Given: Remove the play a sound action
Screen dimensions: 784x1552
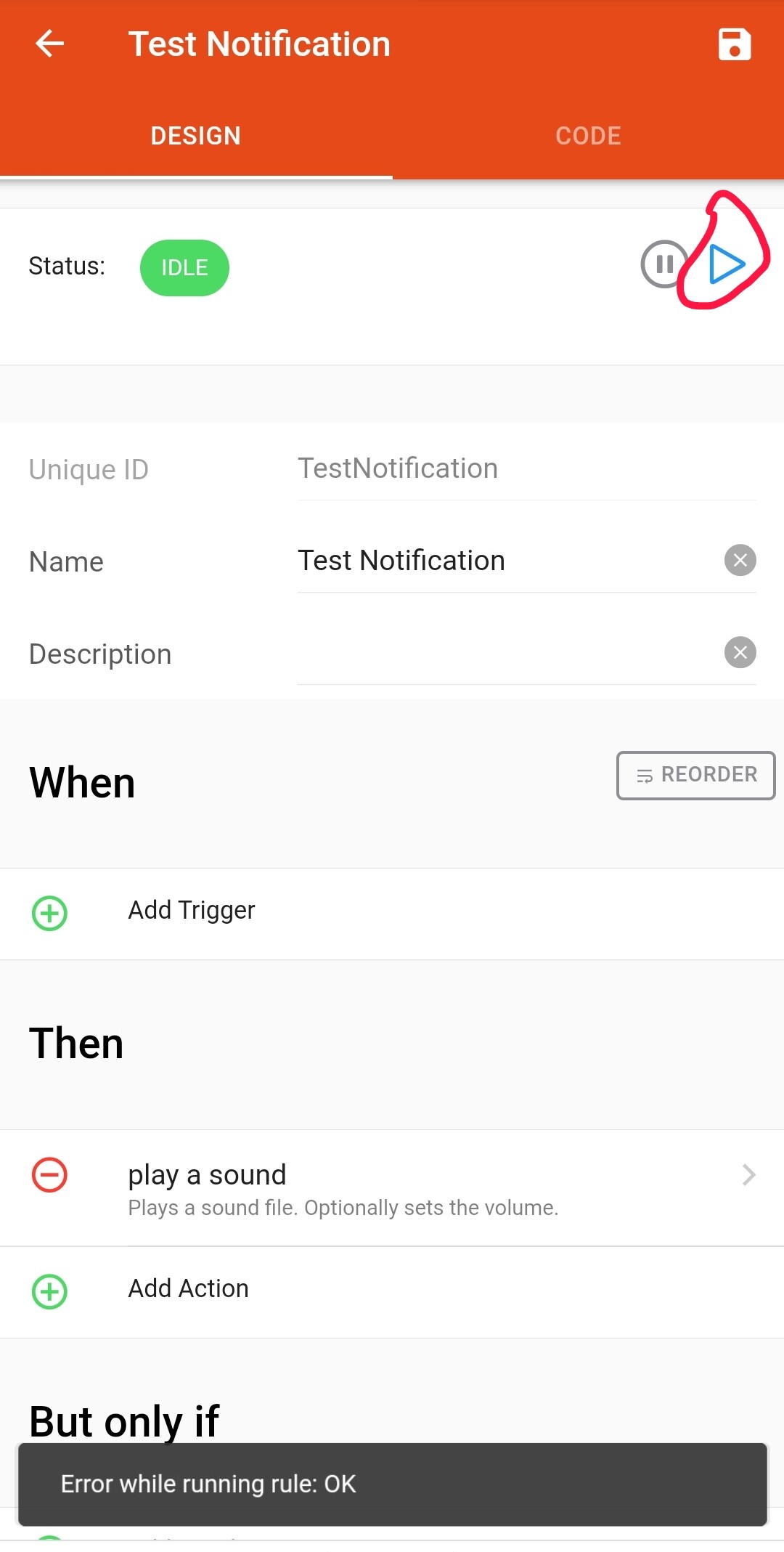Looking at the screenshot, I should tap(49, 1174).
